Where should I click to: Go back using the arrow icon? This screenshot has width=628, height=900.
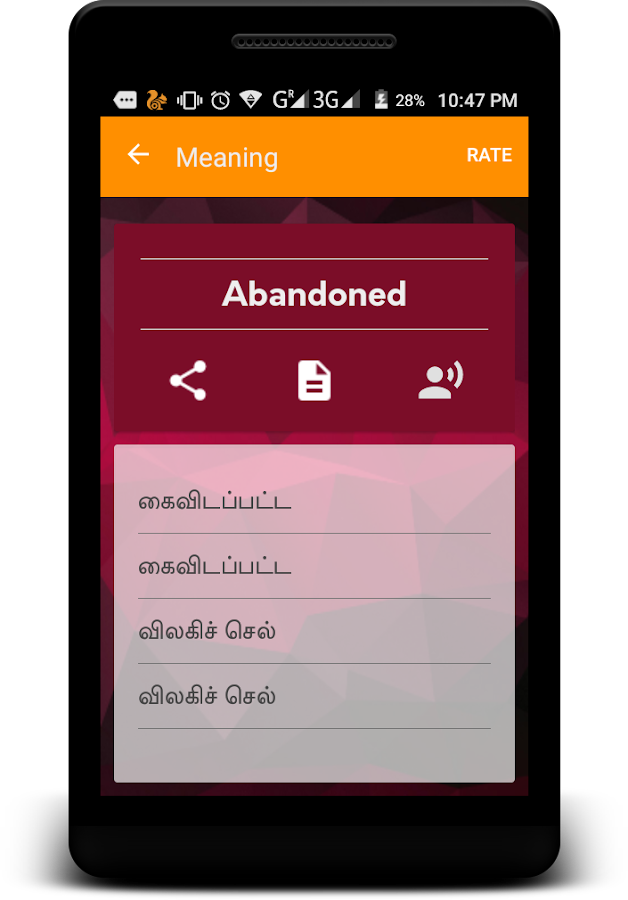pyautogui.click(x=138, y=154)
